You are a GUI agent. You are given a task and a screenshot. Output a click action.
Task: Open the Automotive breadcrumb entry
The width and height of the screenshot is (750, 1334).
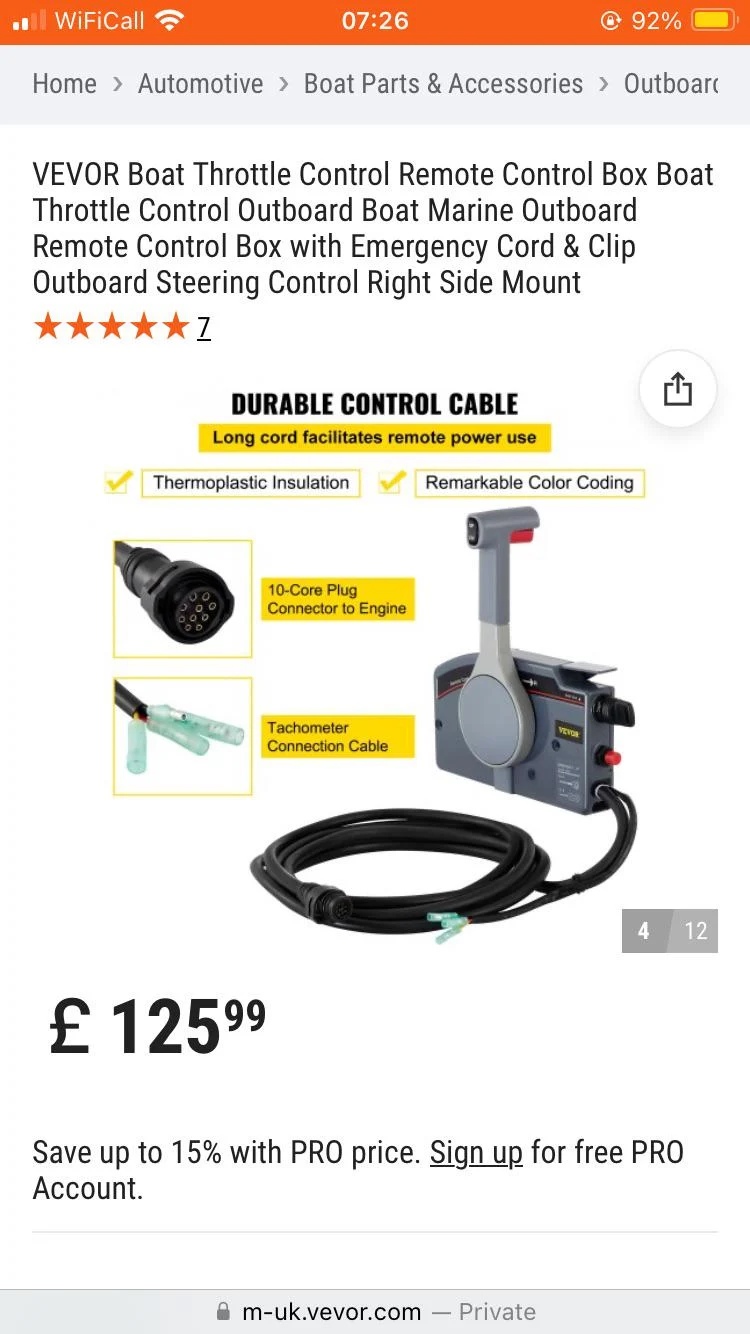pyautogui.click(x=200, y=84)
